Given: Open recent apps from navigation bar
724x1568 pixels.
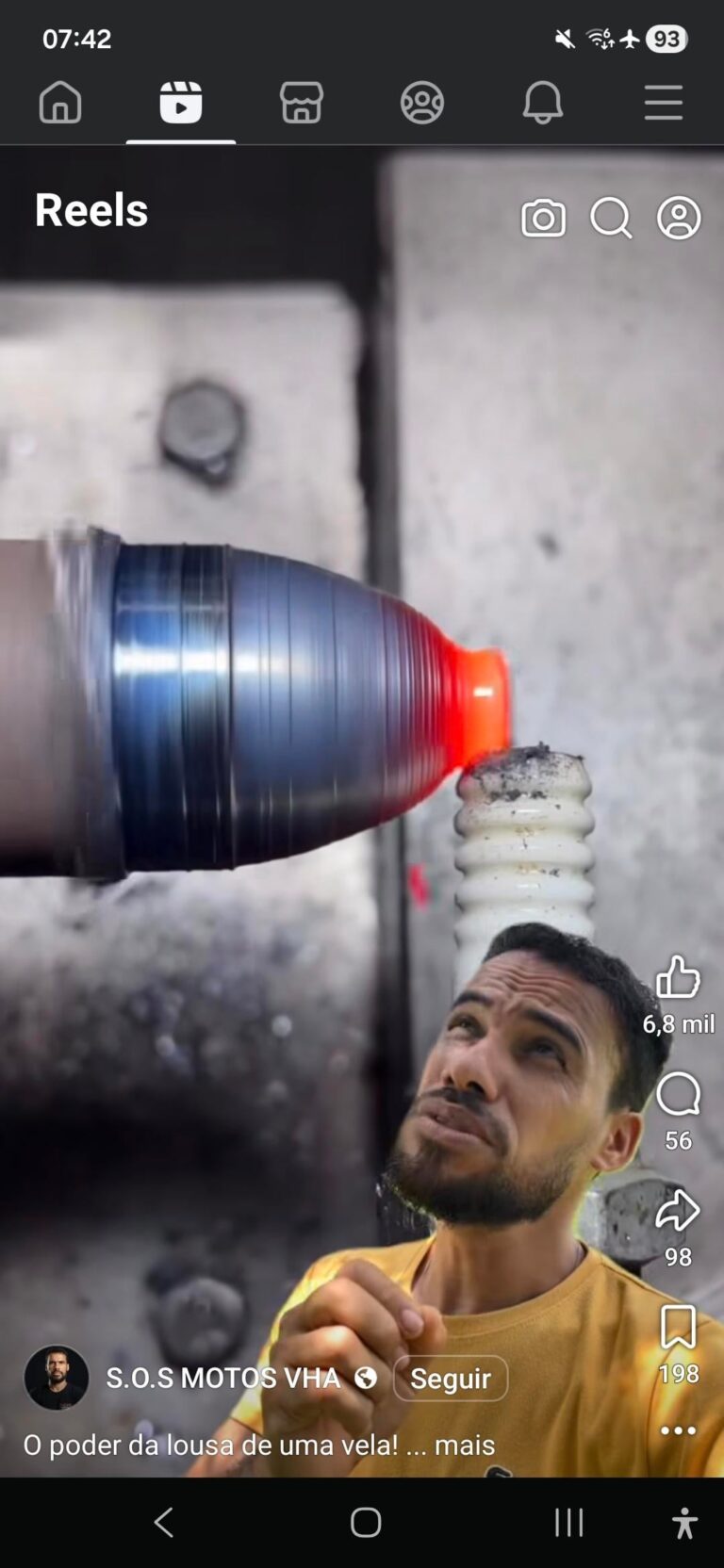Looking at the screenshot, I should click(568, 1522).
